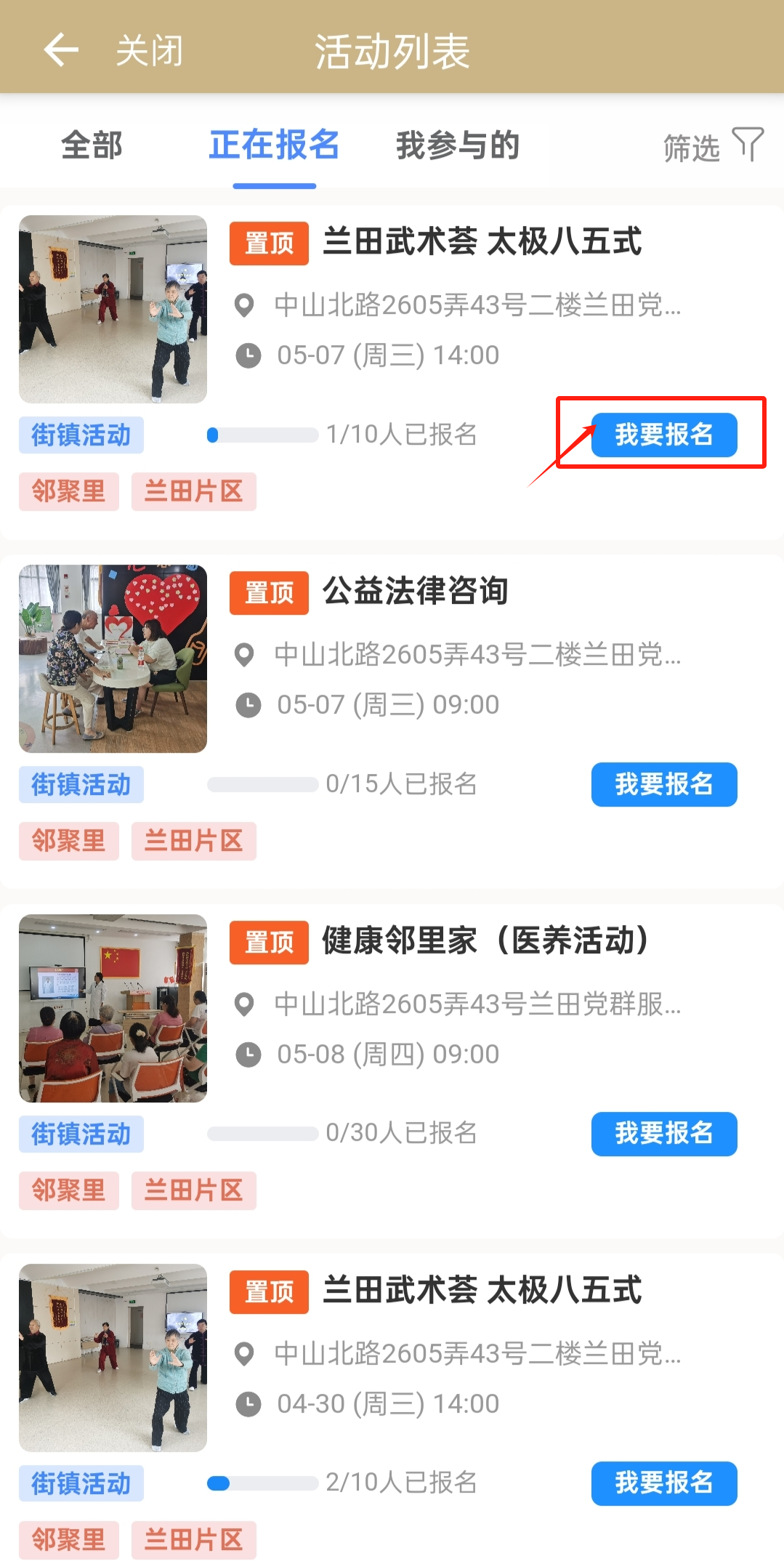
Task: Sign up for 04-30 太极八五式 activity
Action: (x=663, y=1483)
